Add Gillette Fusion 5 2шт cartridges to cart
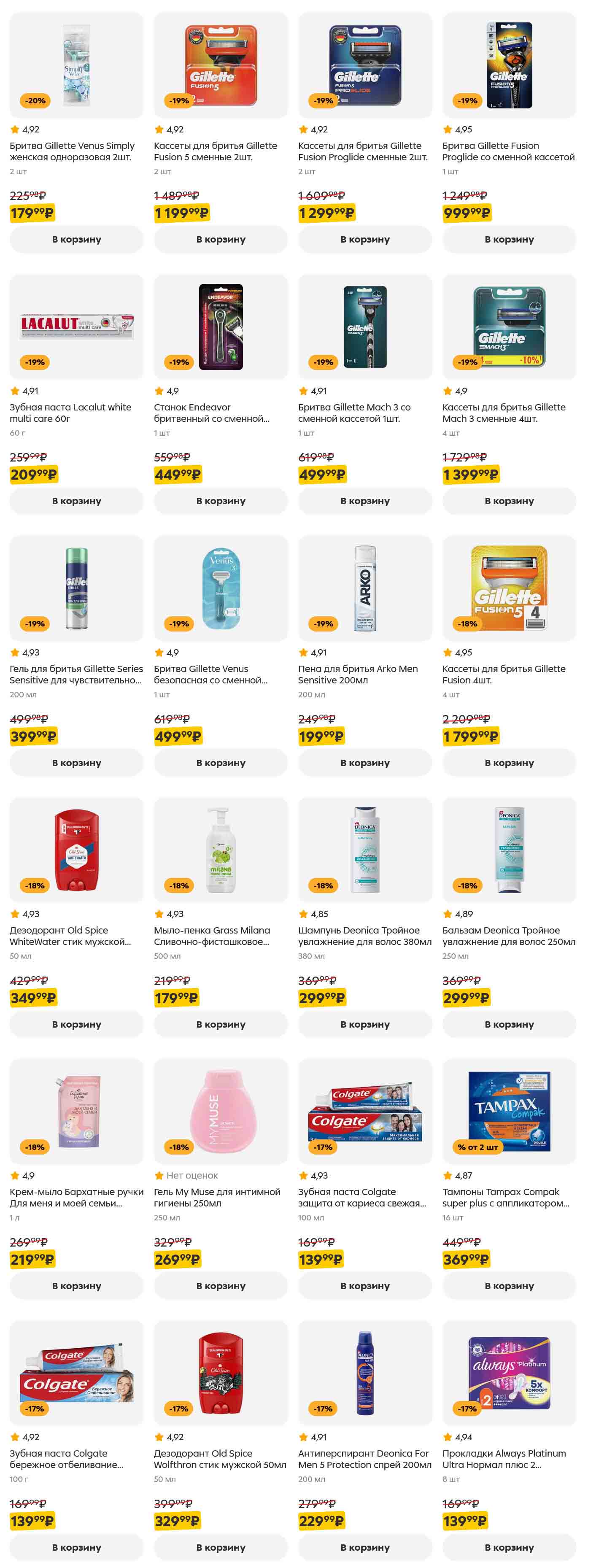Image resolution: width=596 pixels, height=1568 pixels. pyautogui.click(x=220, y=239)
